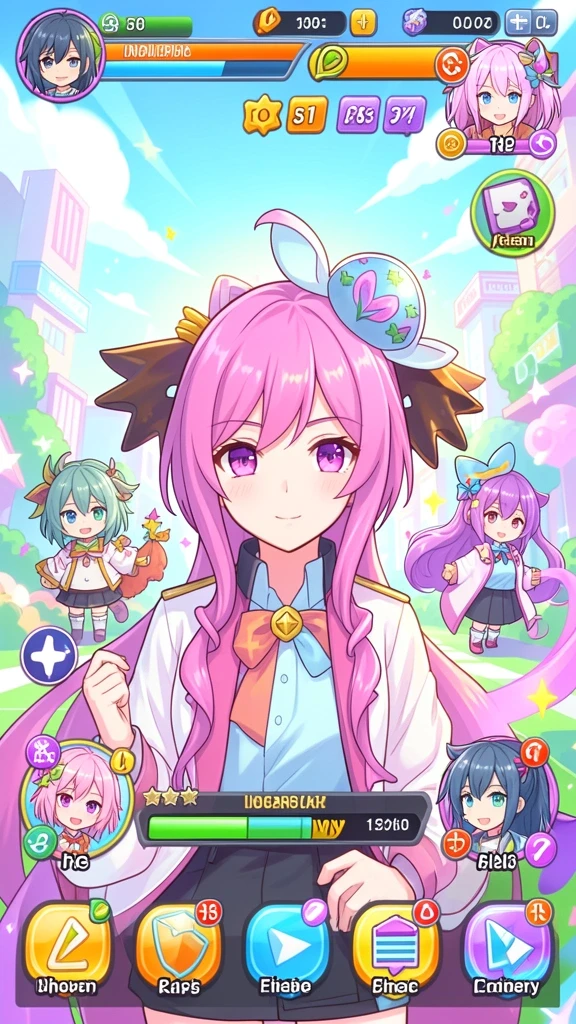576x1024 pixels.
Task: Tap the round blue sparkle star button
Action: (49, 655)
